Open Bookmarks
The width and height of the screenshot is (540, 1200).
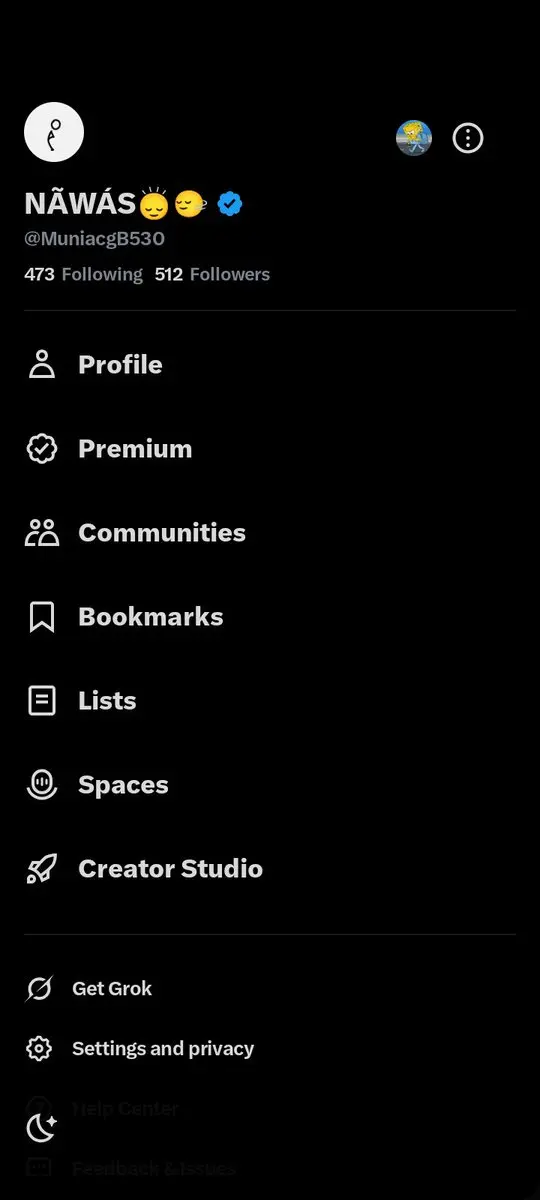pos(270,617)
